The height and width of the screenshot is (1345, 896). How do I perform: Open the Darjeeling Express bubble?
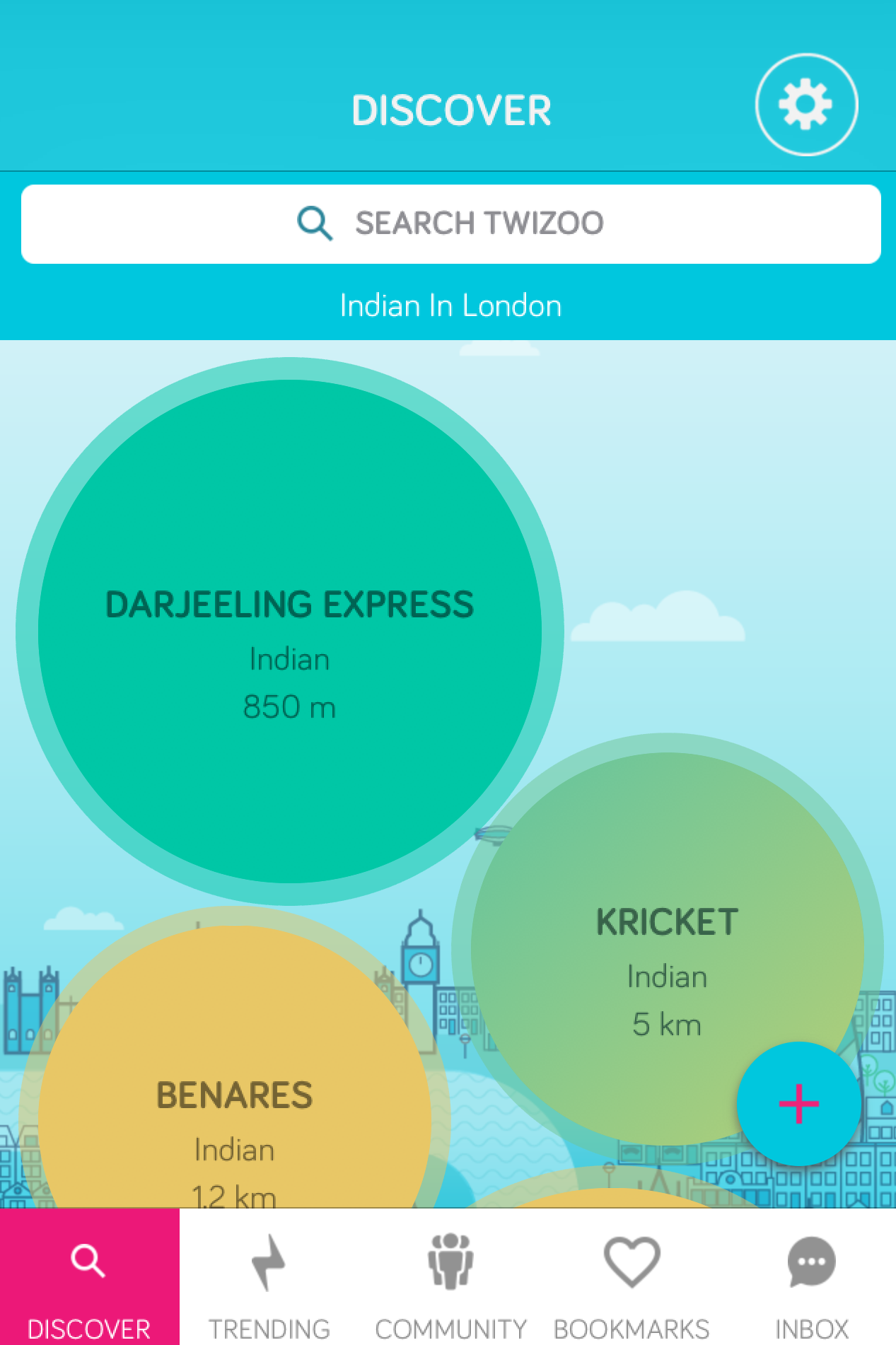pyautogui.click(x=289, y=631)
